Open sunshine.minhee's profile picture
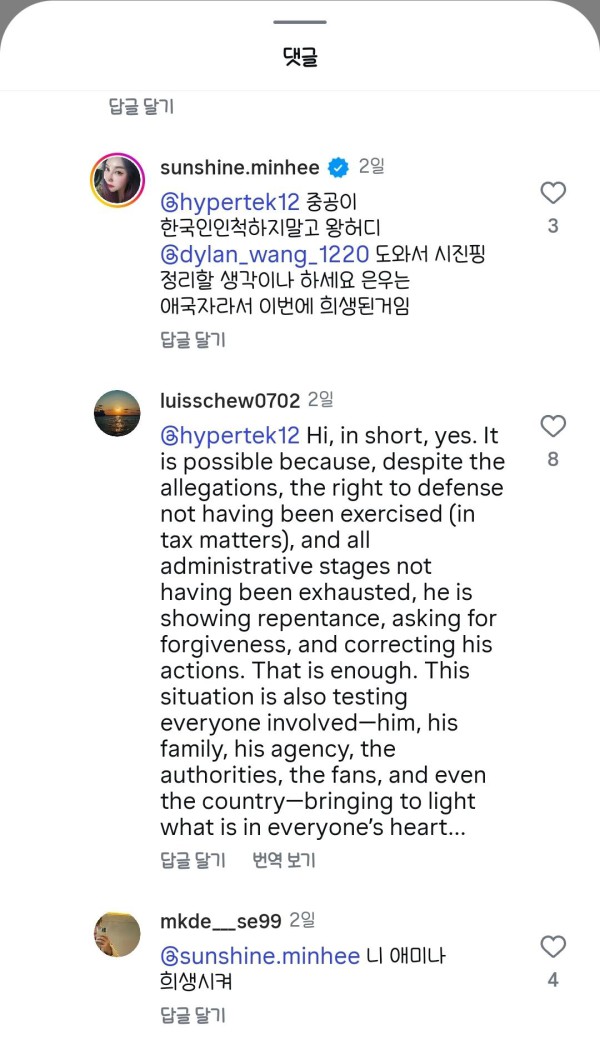The height and width of the screenshot is (1050, 600). [x=117, y=180]
